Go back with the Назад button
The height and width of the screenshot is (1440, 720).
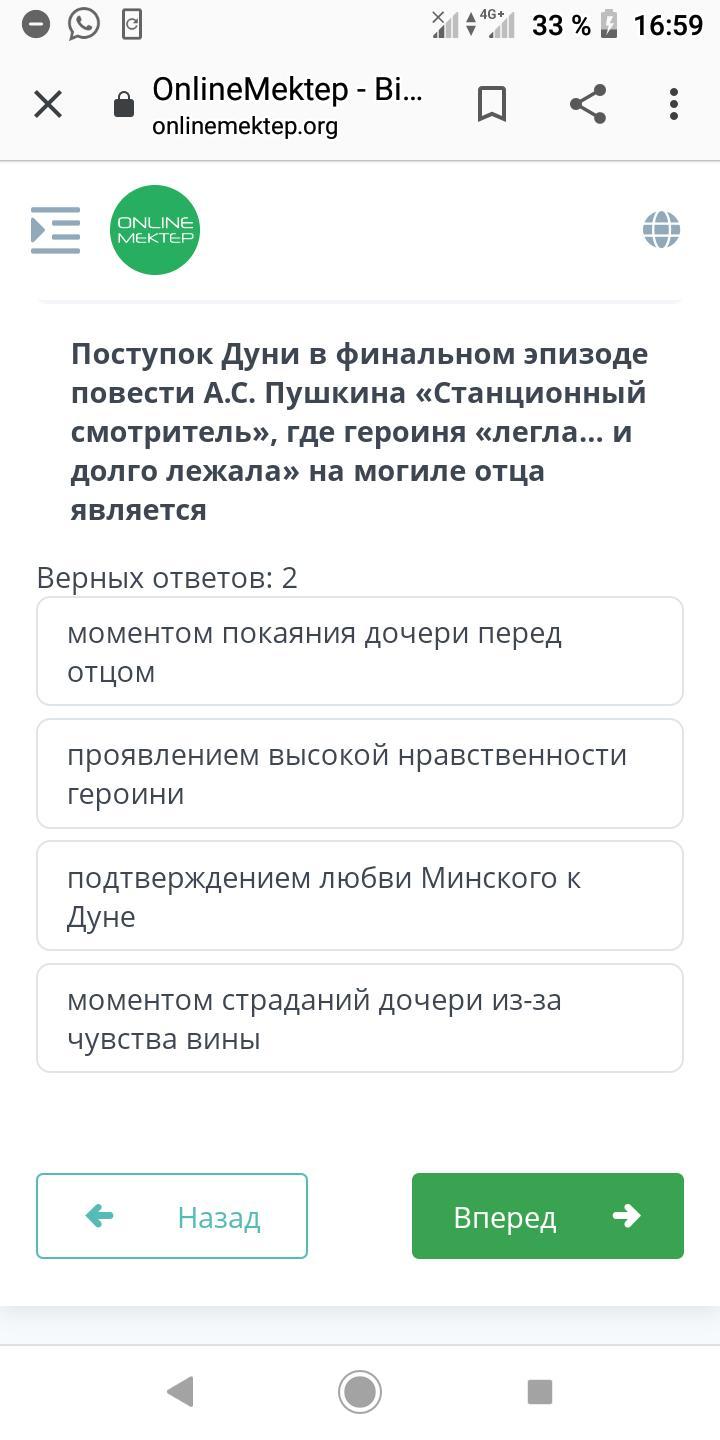(x=172, y=1216)
